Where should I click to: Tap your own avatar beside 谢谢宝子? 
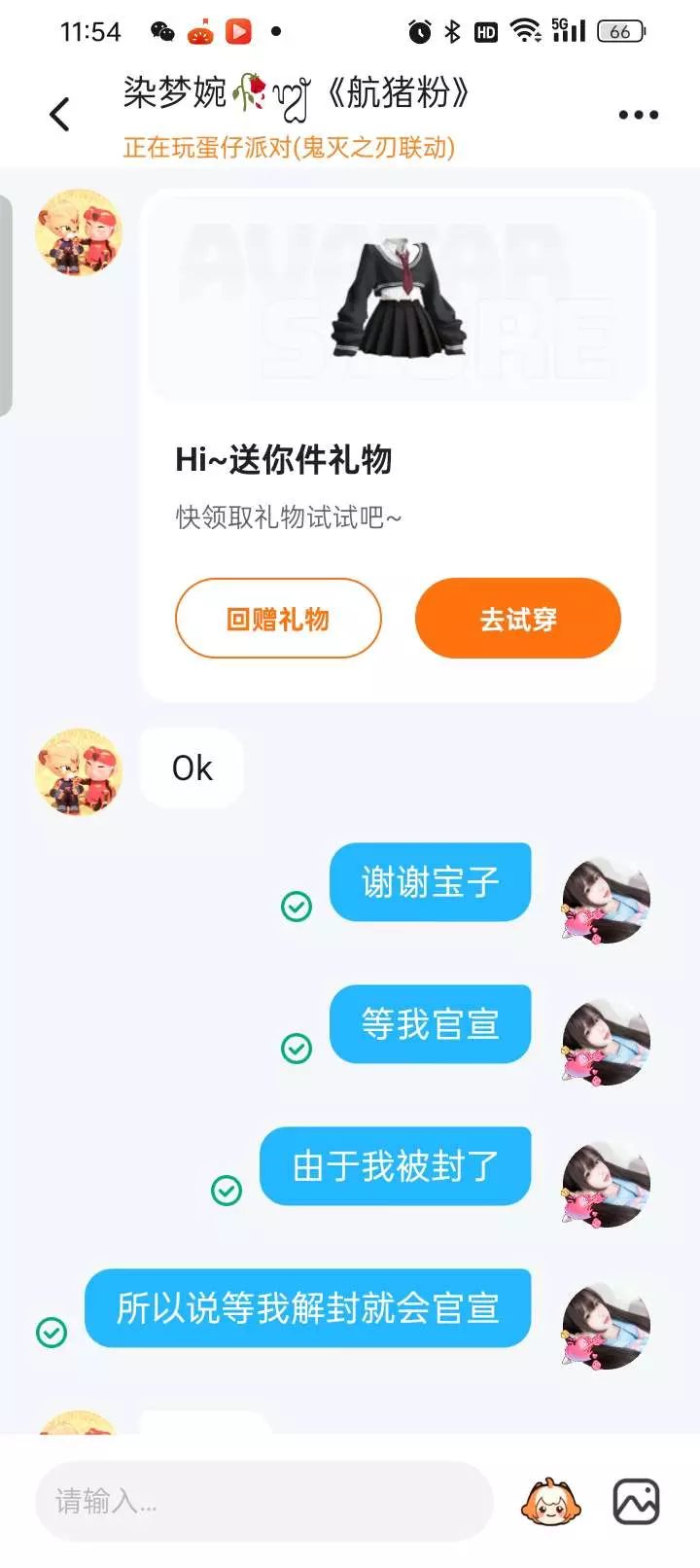607,900
